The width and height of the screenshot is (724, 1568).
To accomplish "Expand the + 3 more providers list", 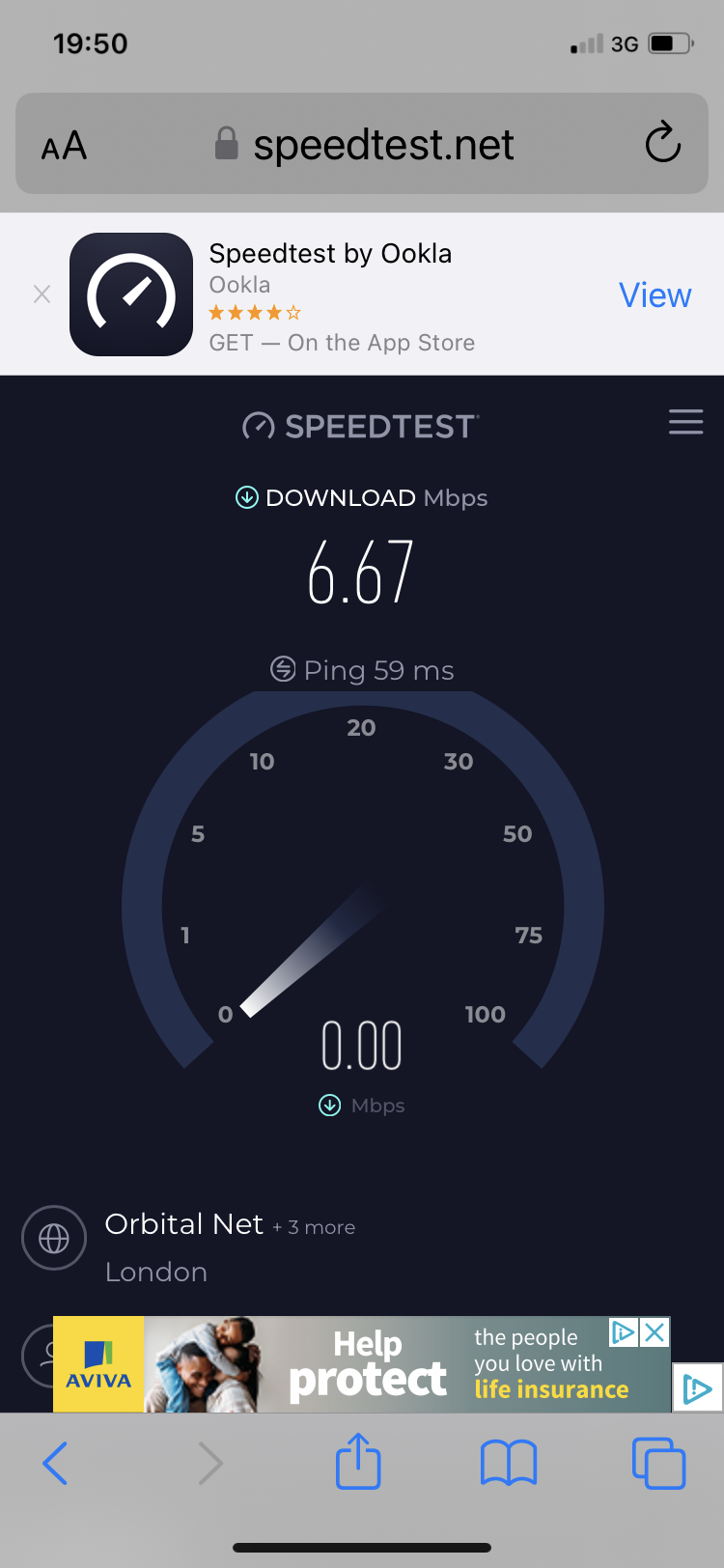I will pos(311,1226).
